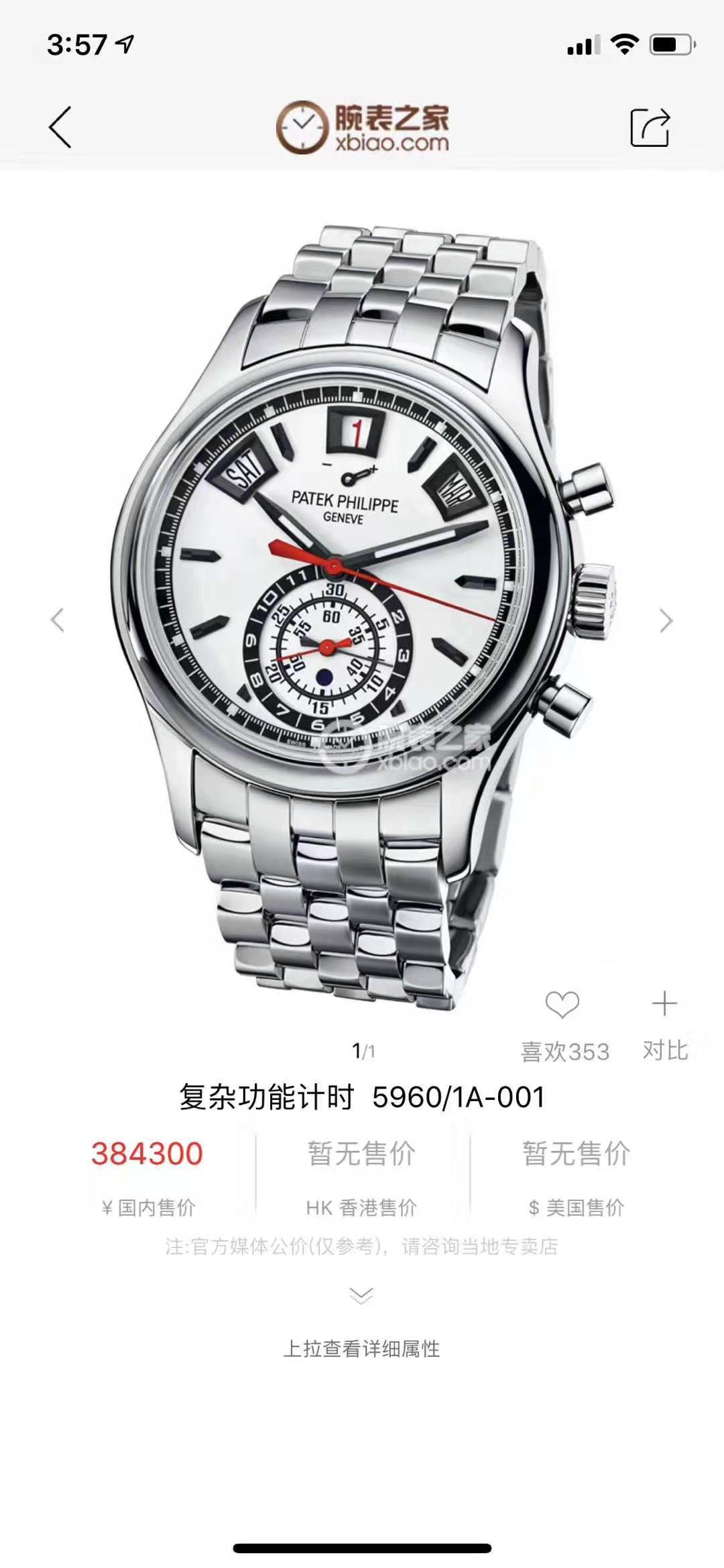
Task: Show previous watch image with left arrow
Action: [x=58, y=620]
